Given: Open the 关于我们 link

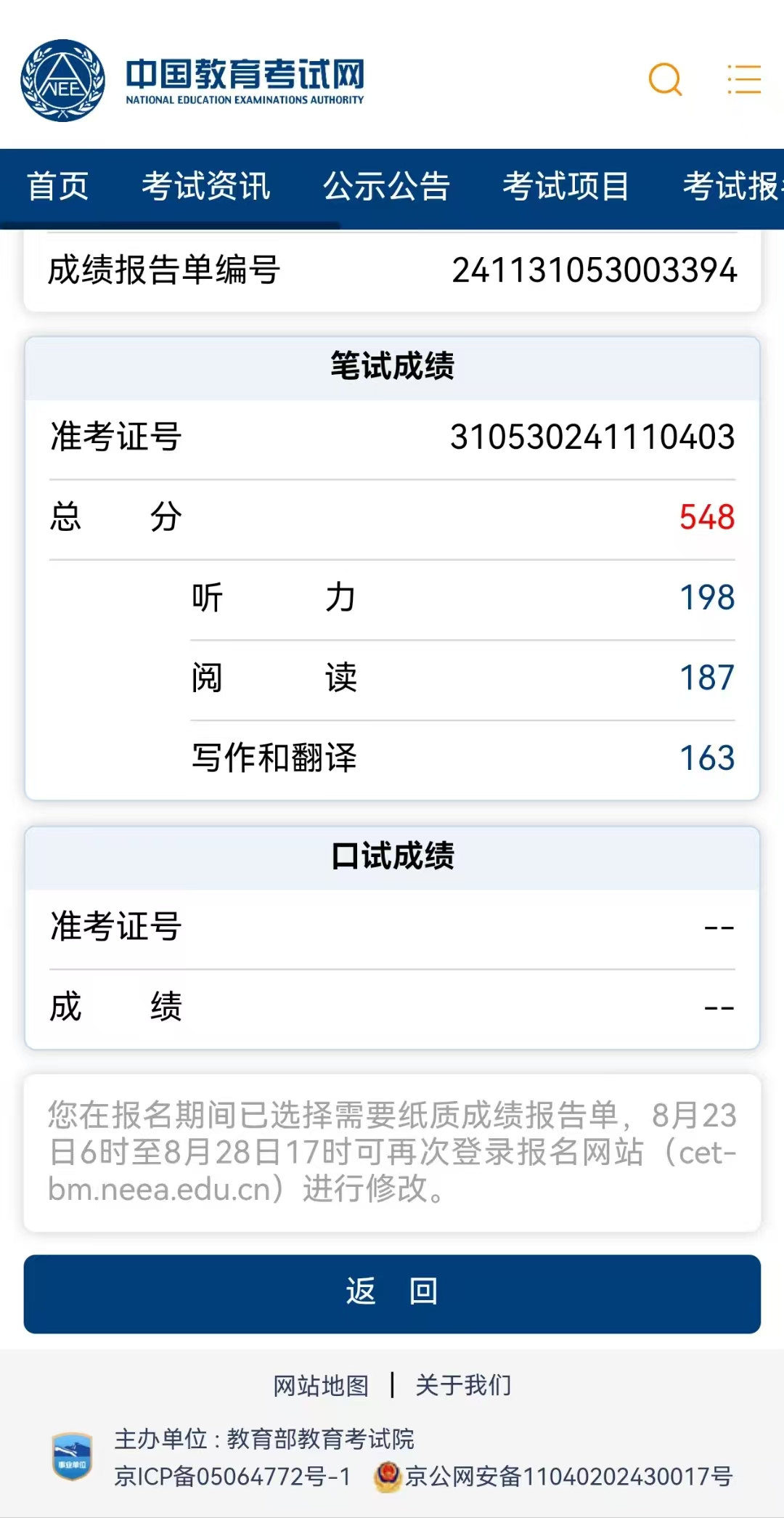Looking at the screenshot, I should tap(463, 1386).
